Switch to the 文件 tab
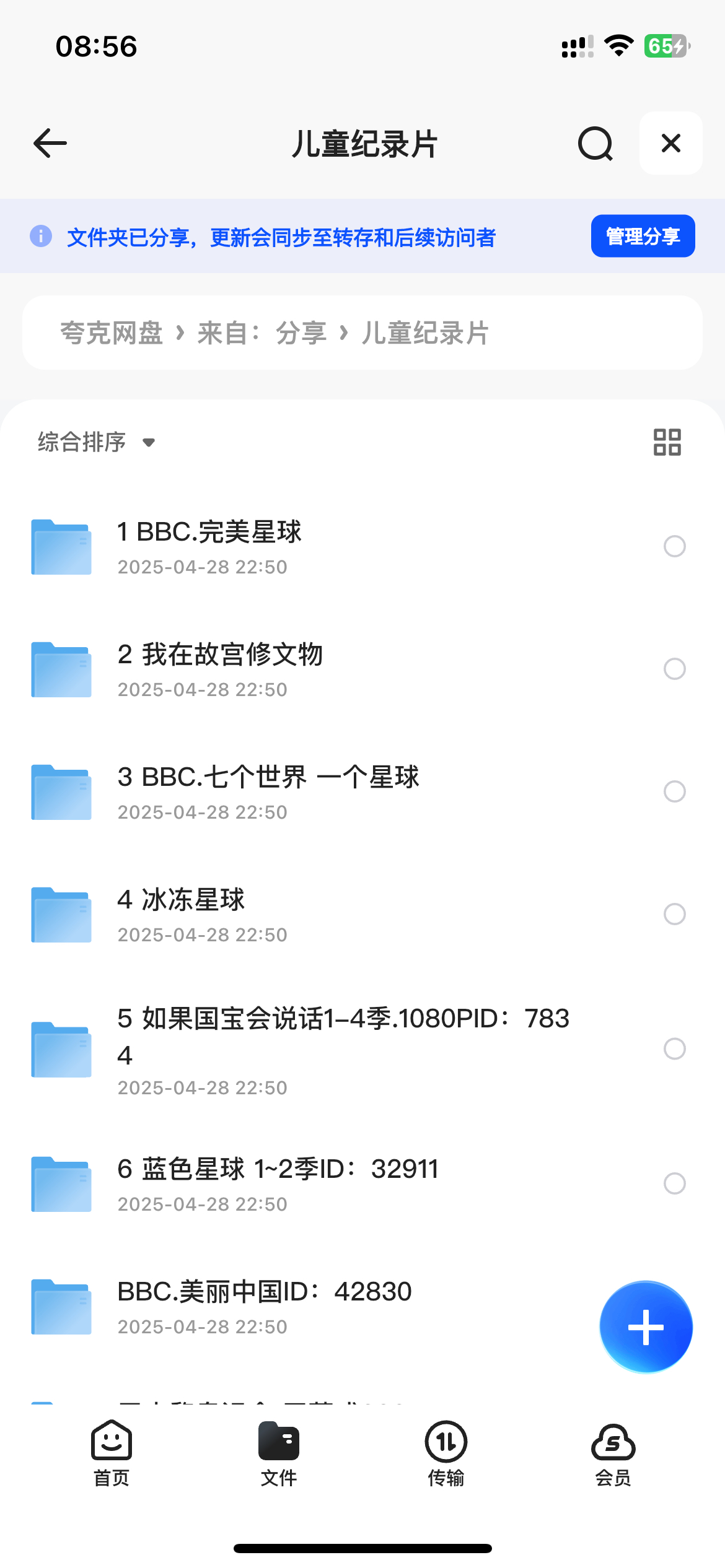This screenshot has width=725, height=1568. pos(279,1453)
